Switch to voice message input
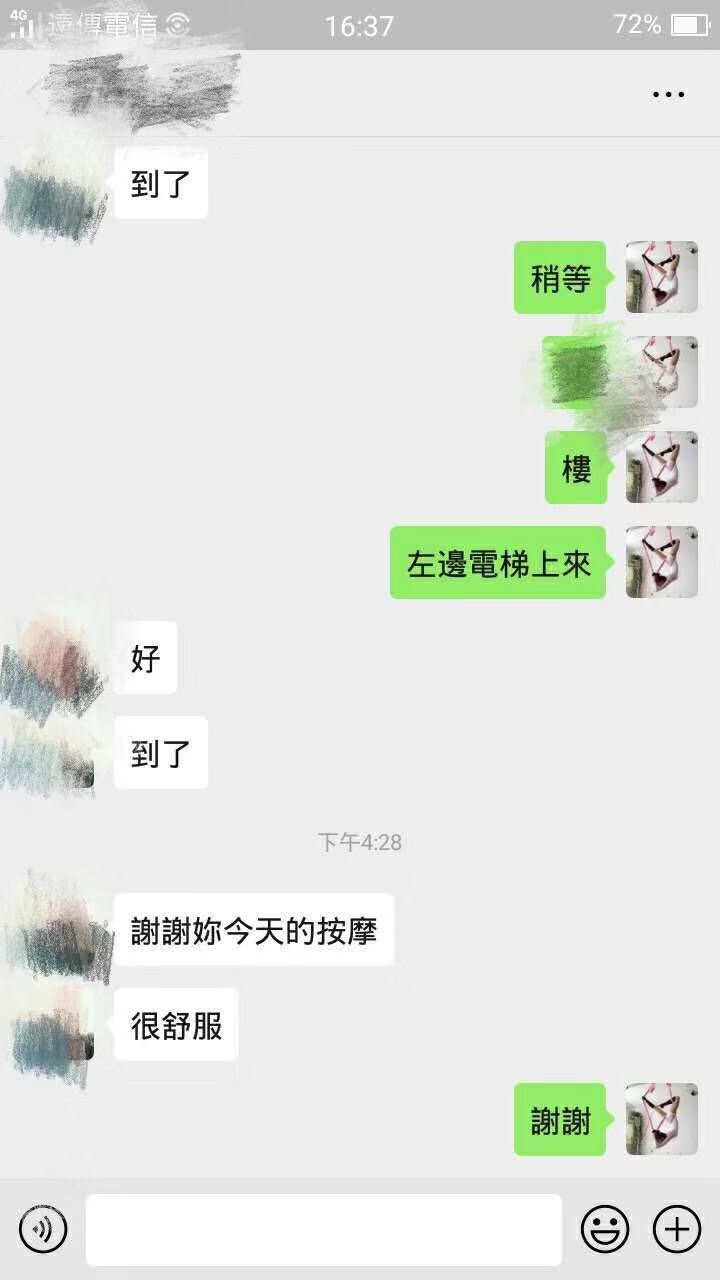Screen dimensions: 720x1280 (43, 1228)
